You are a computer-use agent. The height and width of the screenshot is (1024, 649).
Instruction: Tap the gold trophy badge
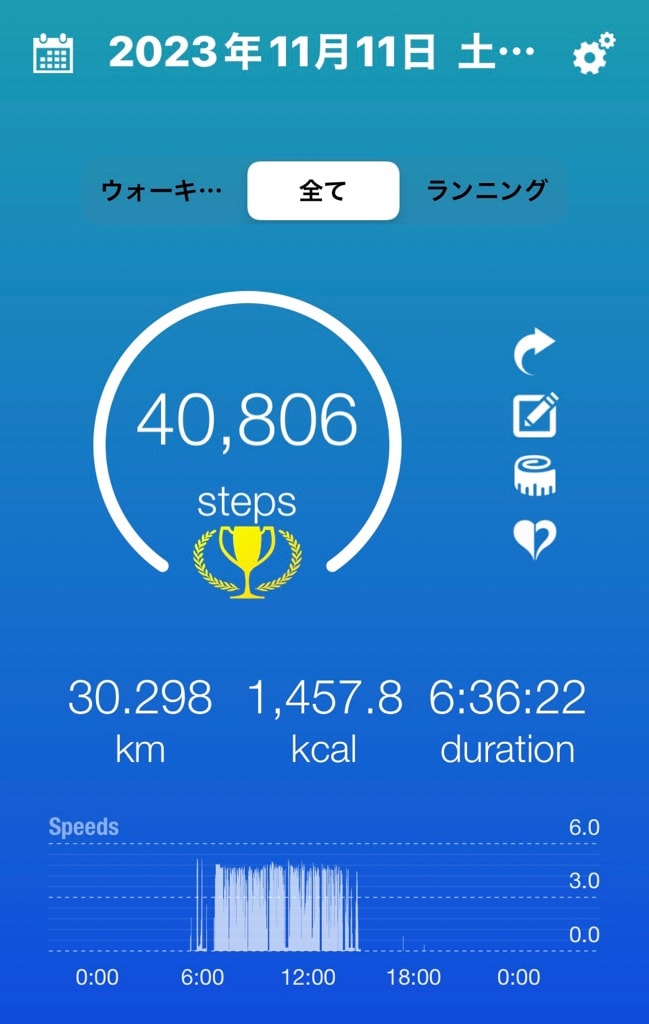click(247, 561)
